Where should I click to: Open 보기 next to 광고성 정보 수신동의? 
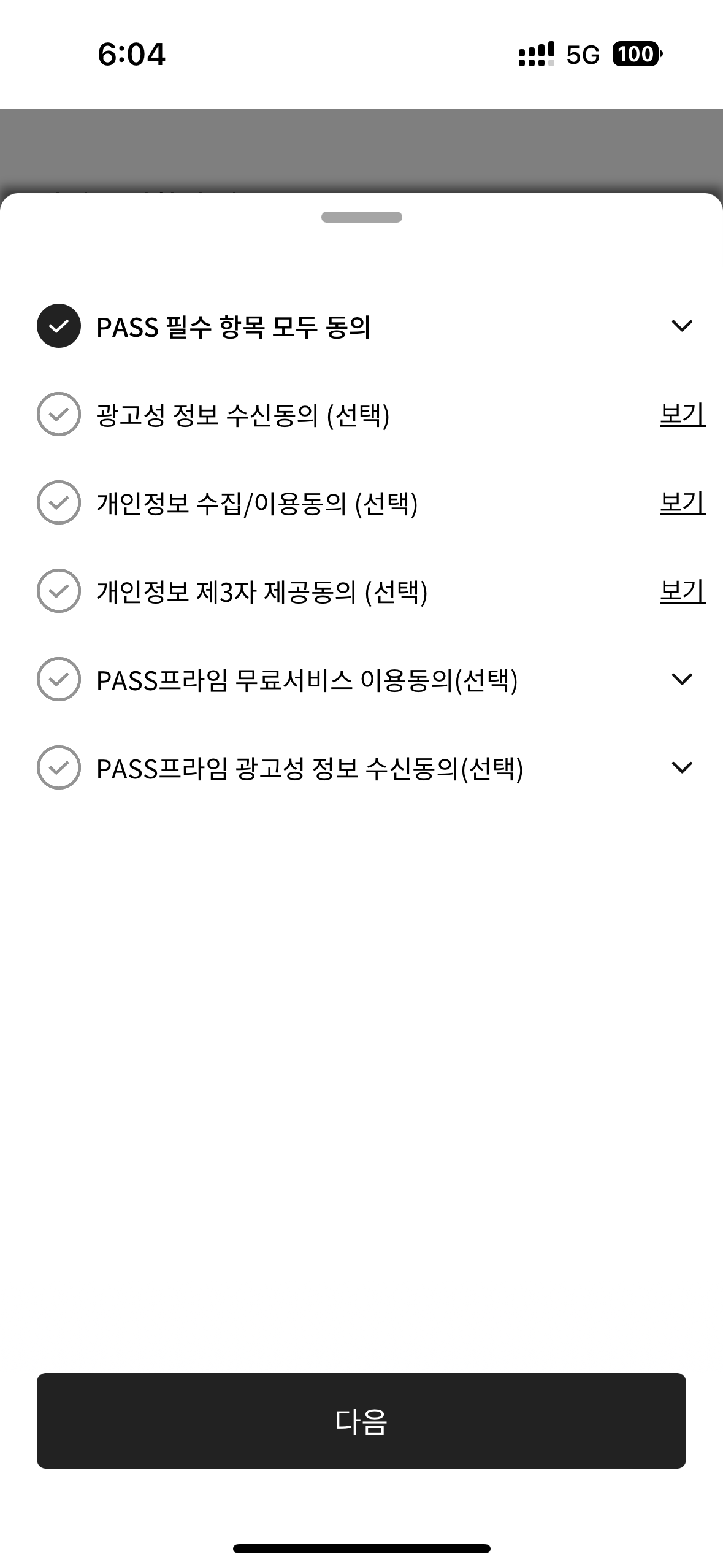(683, 415)
